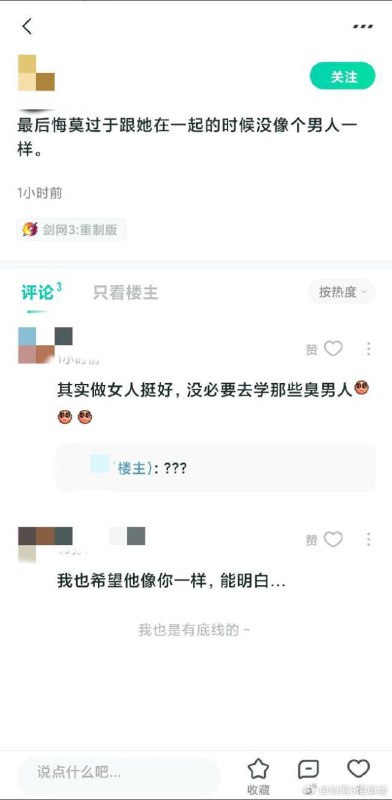Image resolution: width=392 pixels, height=800 pixels.
Task: Go back with the top-left arrow
Action: [x=27, y=26]
